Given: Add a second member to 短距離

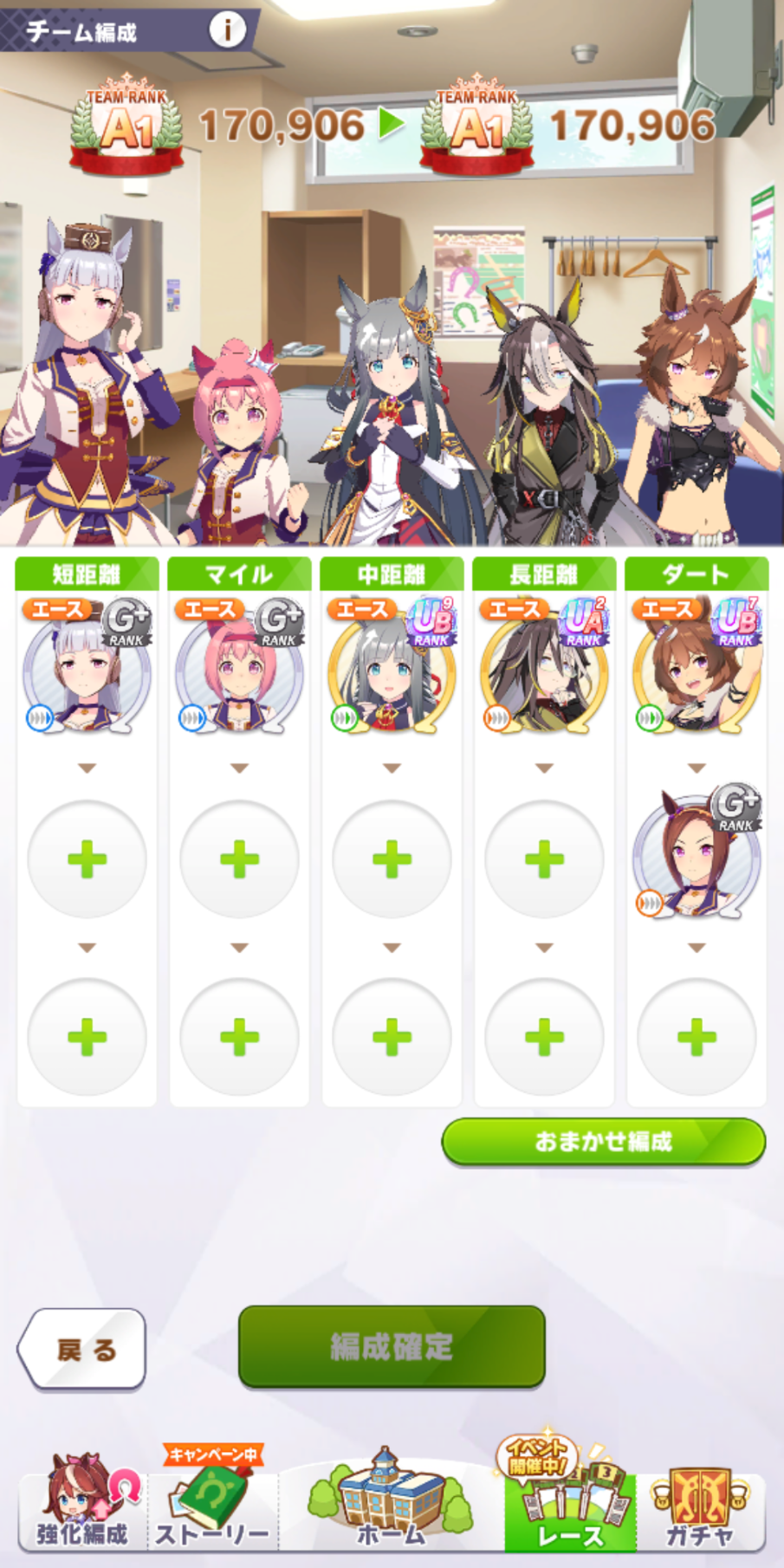Looking at the screenshot, I should click(x=87, y=859).
